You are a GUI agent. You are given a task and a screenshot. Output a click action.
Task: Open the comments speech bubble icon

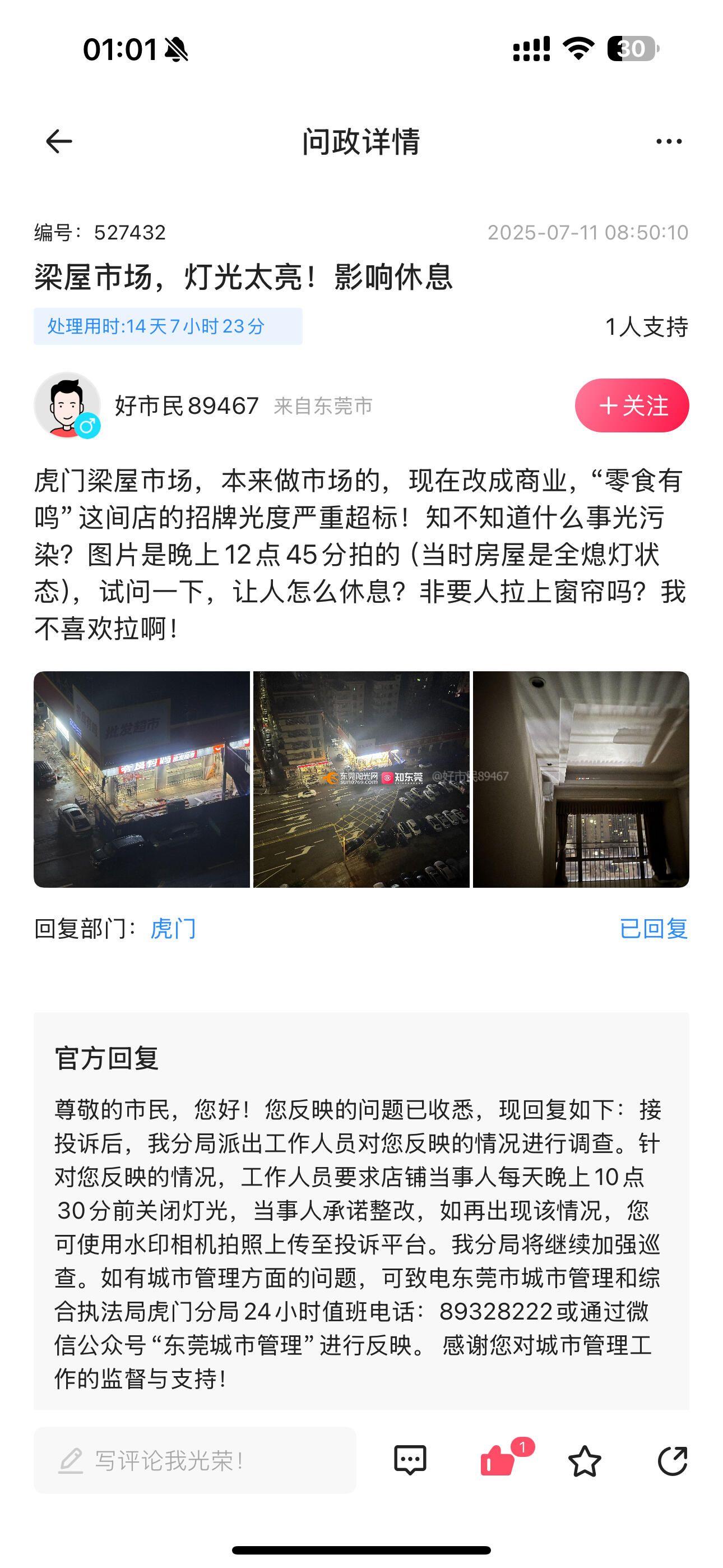tap(410, 1460)
